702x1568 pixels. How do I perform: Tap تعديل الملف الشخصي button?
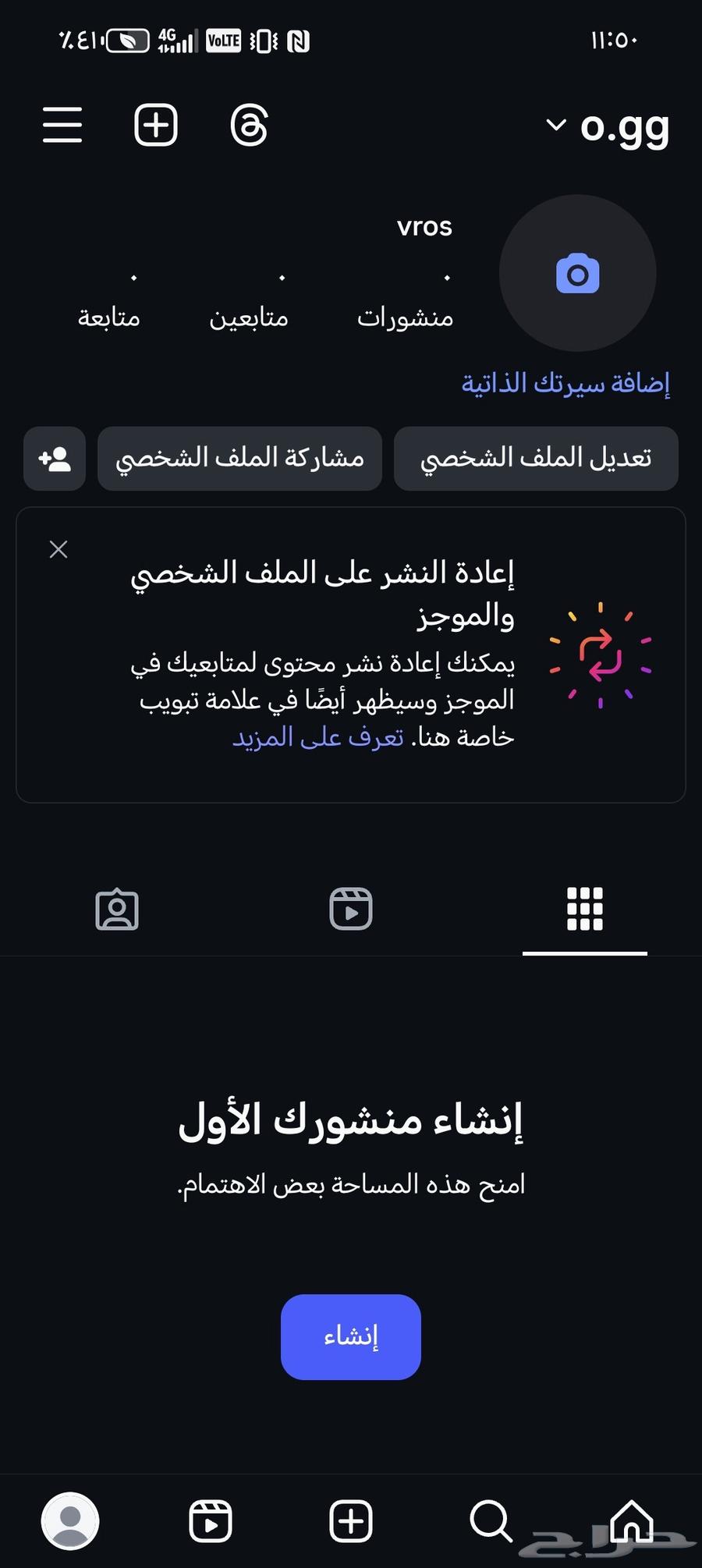tap(536, 459)
